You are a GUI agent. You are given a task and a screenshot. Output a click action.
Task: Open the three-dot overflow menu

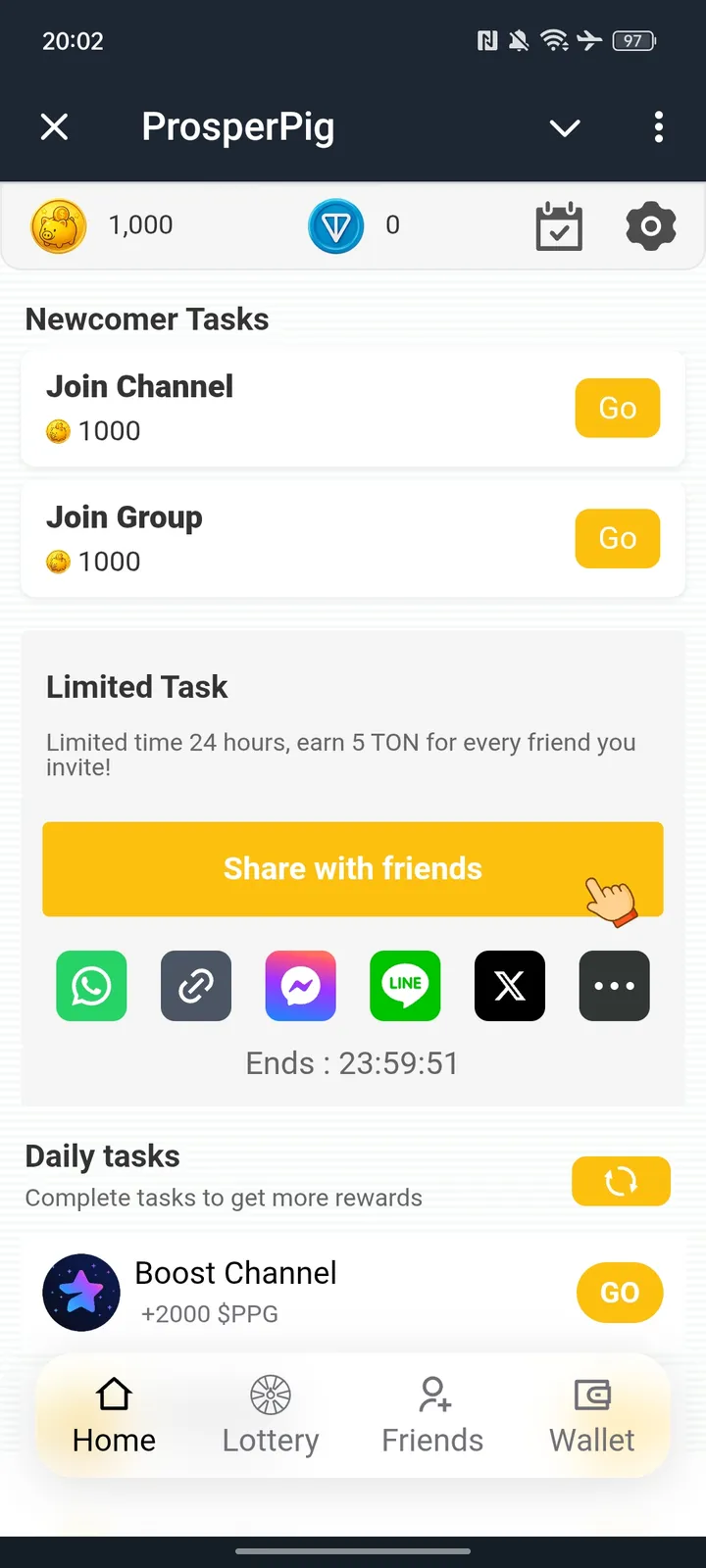coord(658,126)
